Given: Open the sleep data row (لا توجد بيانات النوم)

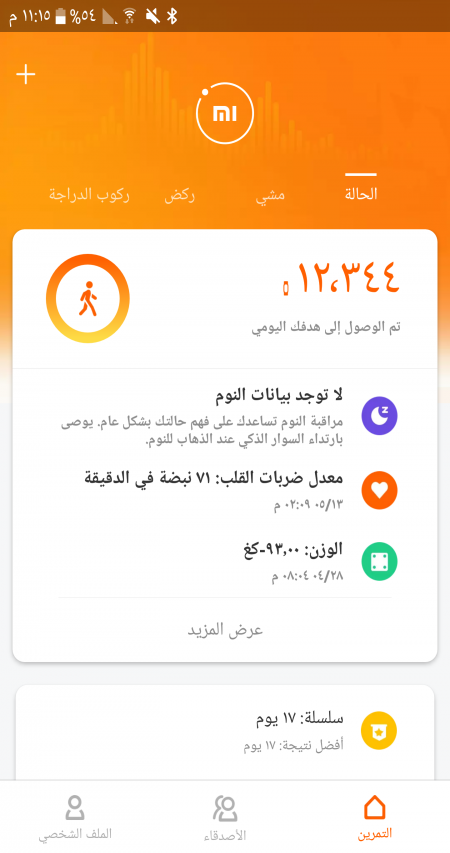Looking at the screenshot, I should tap(225, 416).
